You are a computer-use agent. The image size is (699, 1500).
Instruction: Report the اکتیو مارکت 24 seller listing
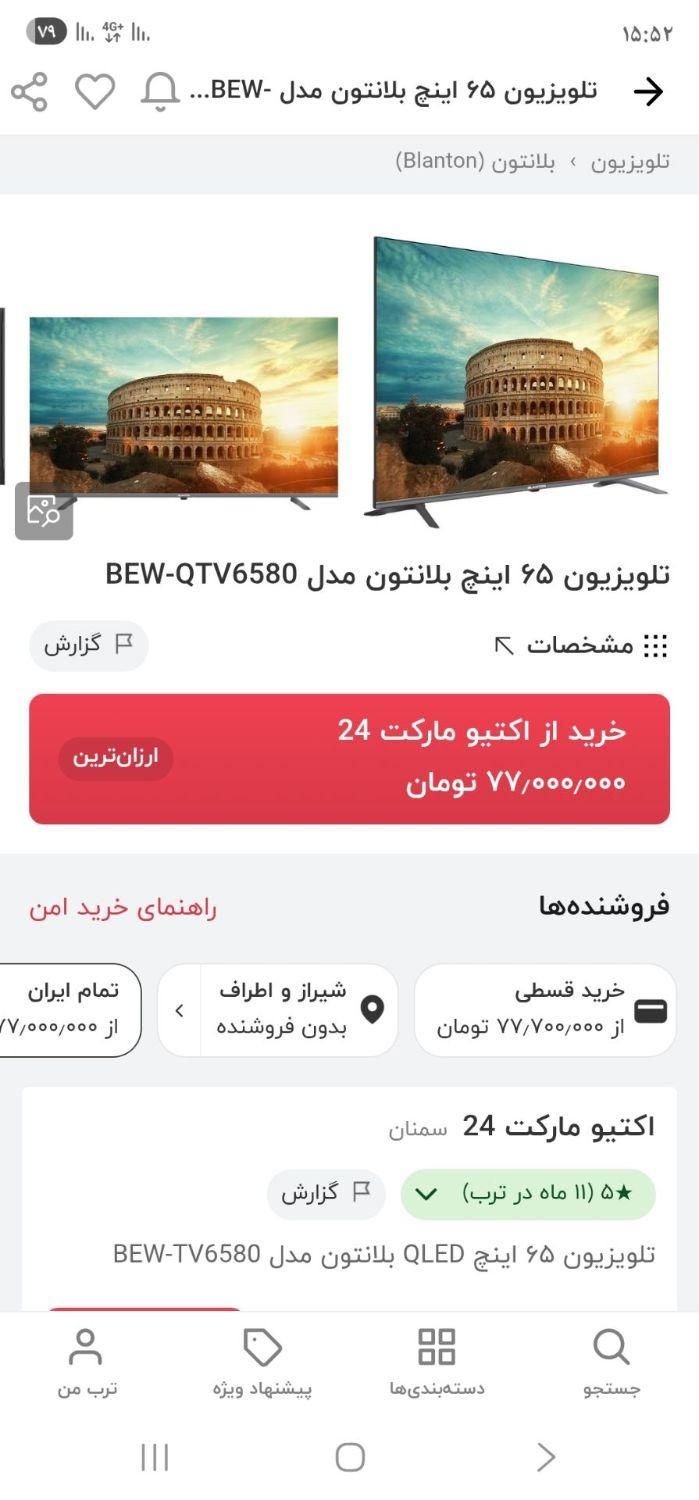326,1194
